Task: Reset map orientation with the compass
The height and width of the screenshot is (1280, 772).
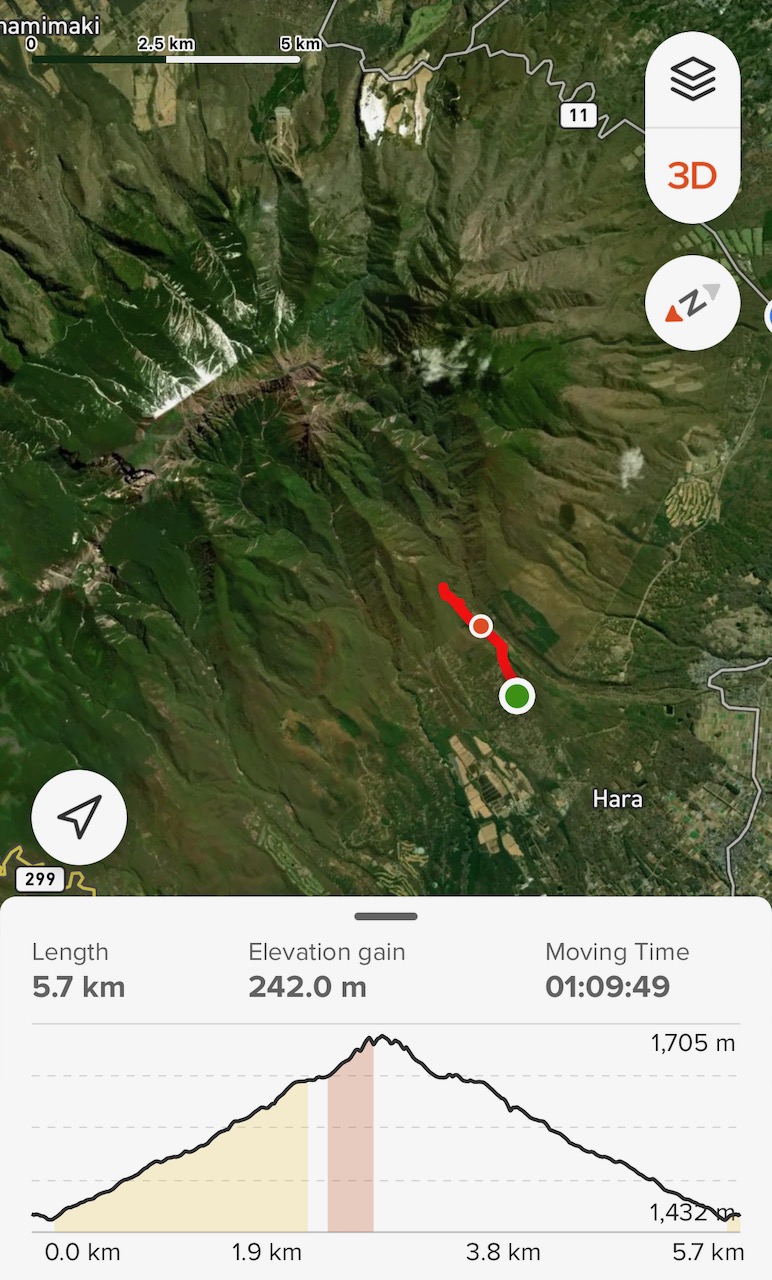Action: 692,302
